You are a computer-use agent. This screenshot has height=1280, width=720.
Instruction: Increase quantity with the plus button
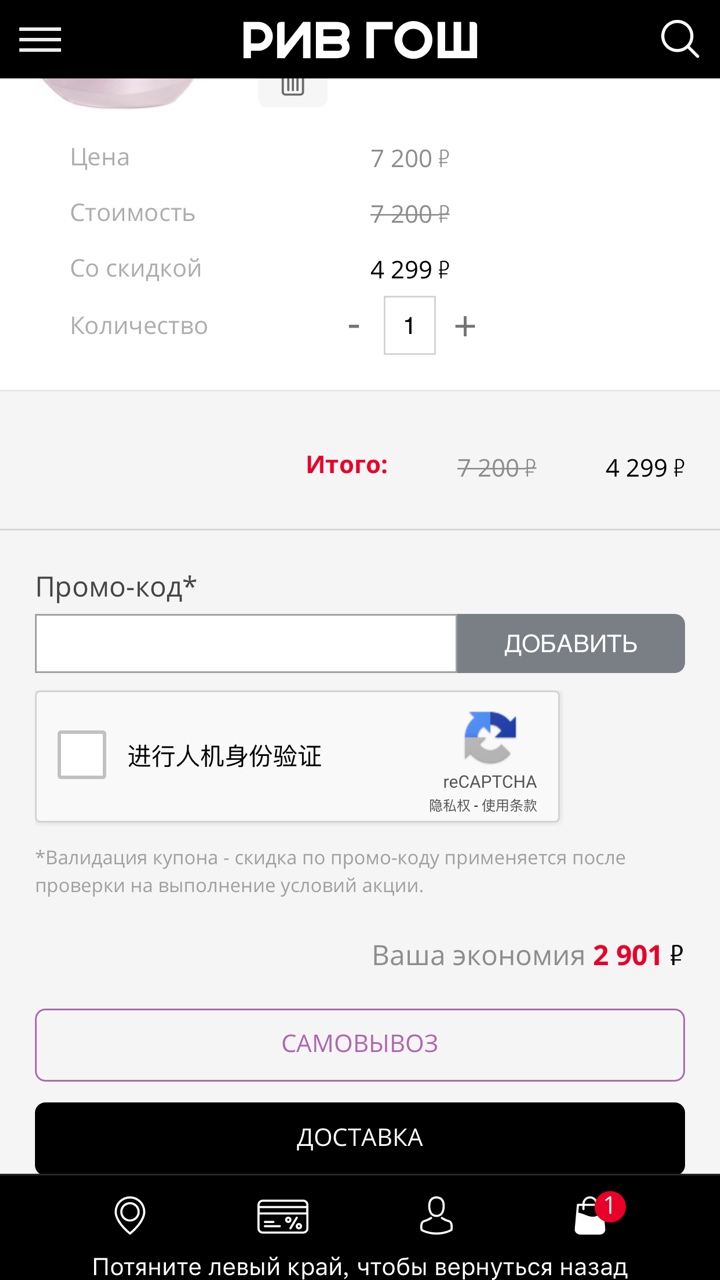465,326
